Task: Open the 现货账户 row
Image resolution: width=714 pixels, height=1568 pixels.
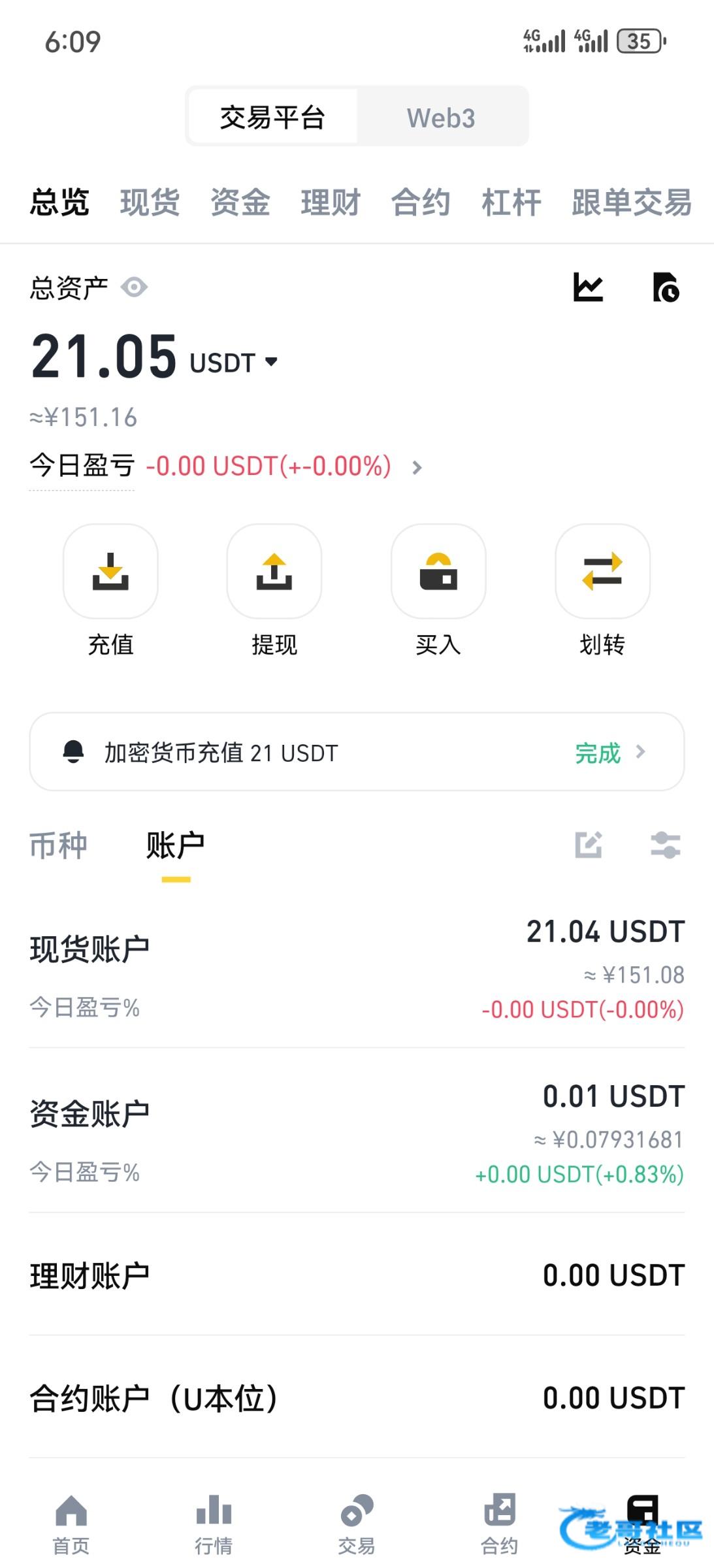Action: pos(357,972)
